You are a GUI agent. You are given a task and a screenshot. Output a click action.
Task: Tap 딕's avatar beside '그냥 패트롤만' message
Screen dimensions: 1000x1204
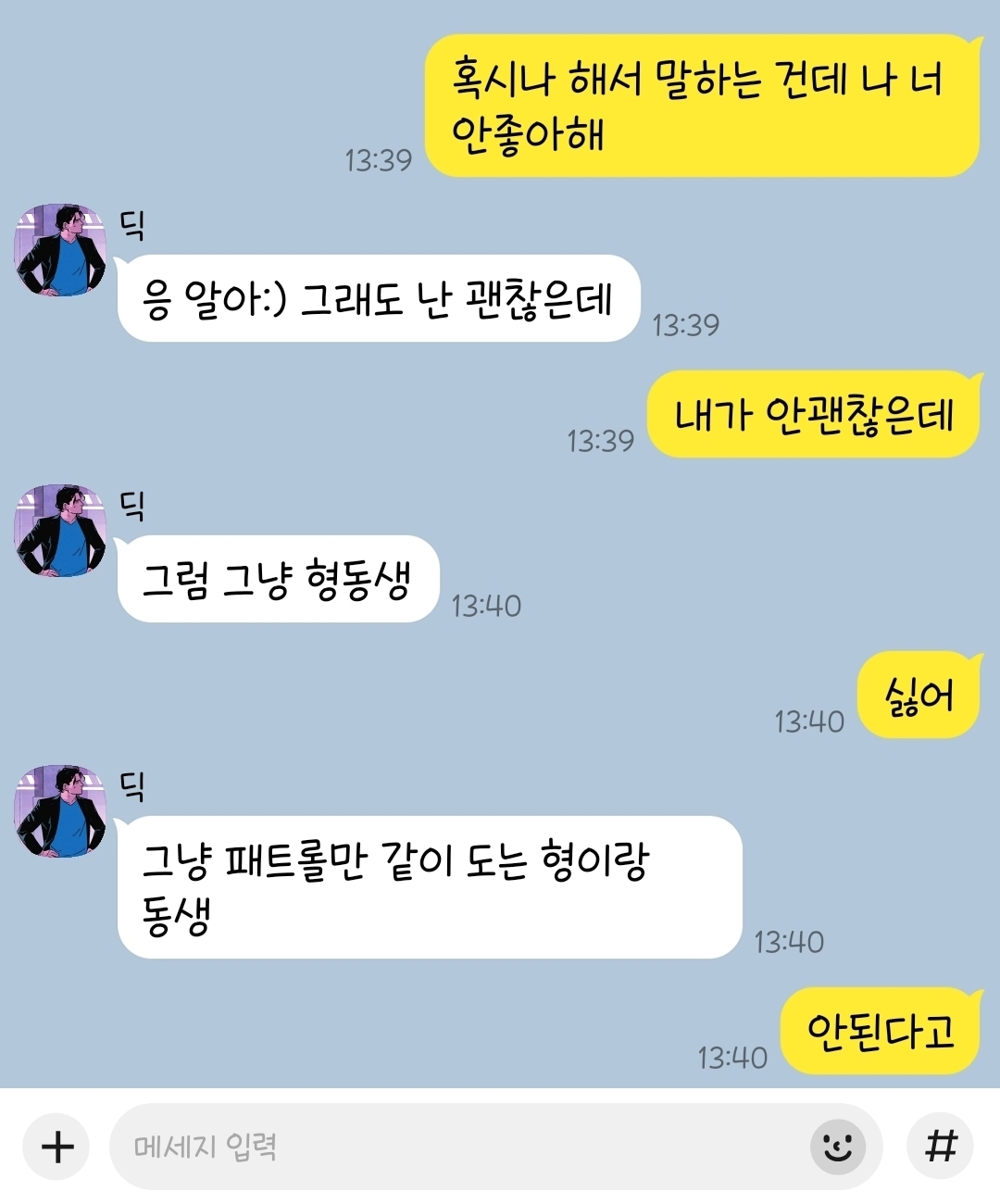pyautogui.click(x=61, y=811)
